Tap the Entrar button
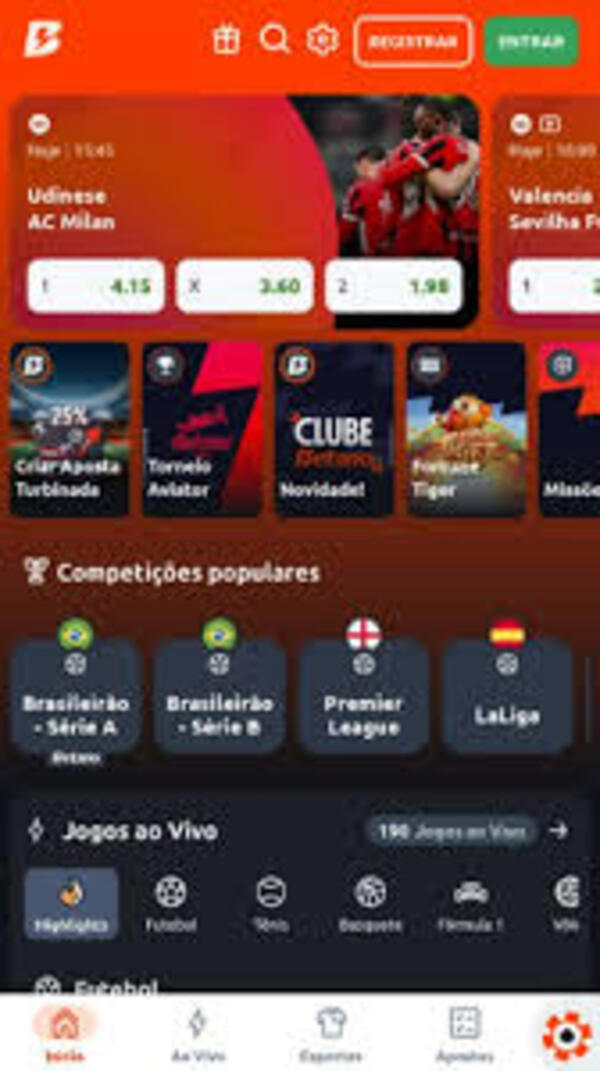Screen dimensions: 600x1071 pos(532,42)
